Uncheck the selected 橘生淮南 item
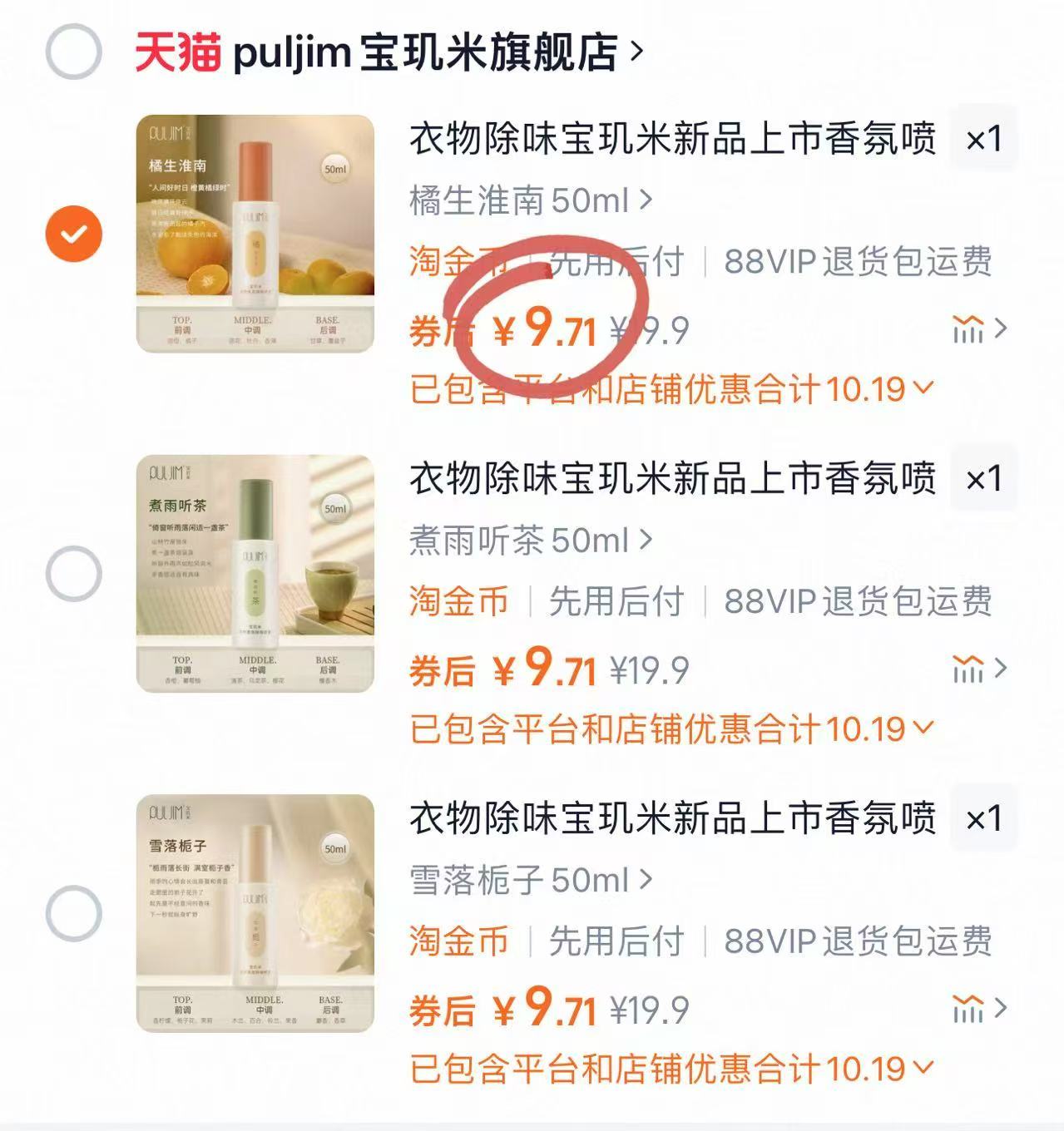The width and height of the screenshot is (1064, 1131). coord(76,234)
